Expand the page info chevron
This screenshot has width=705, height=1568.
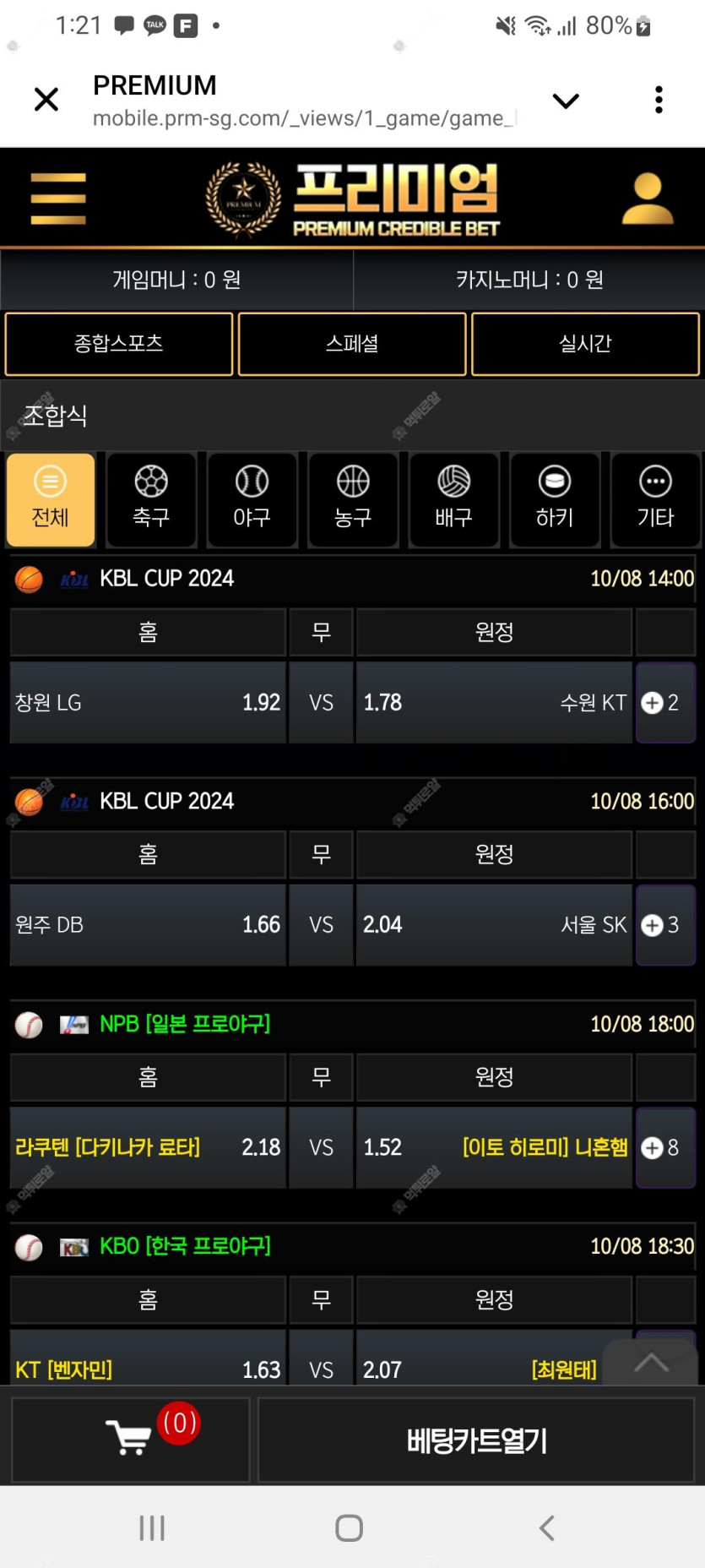(x=566, y=101)
